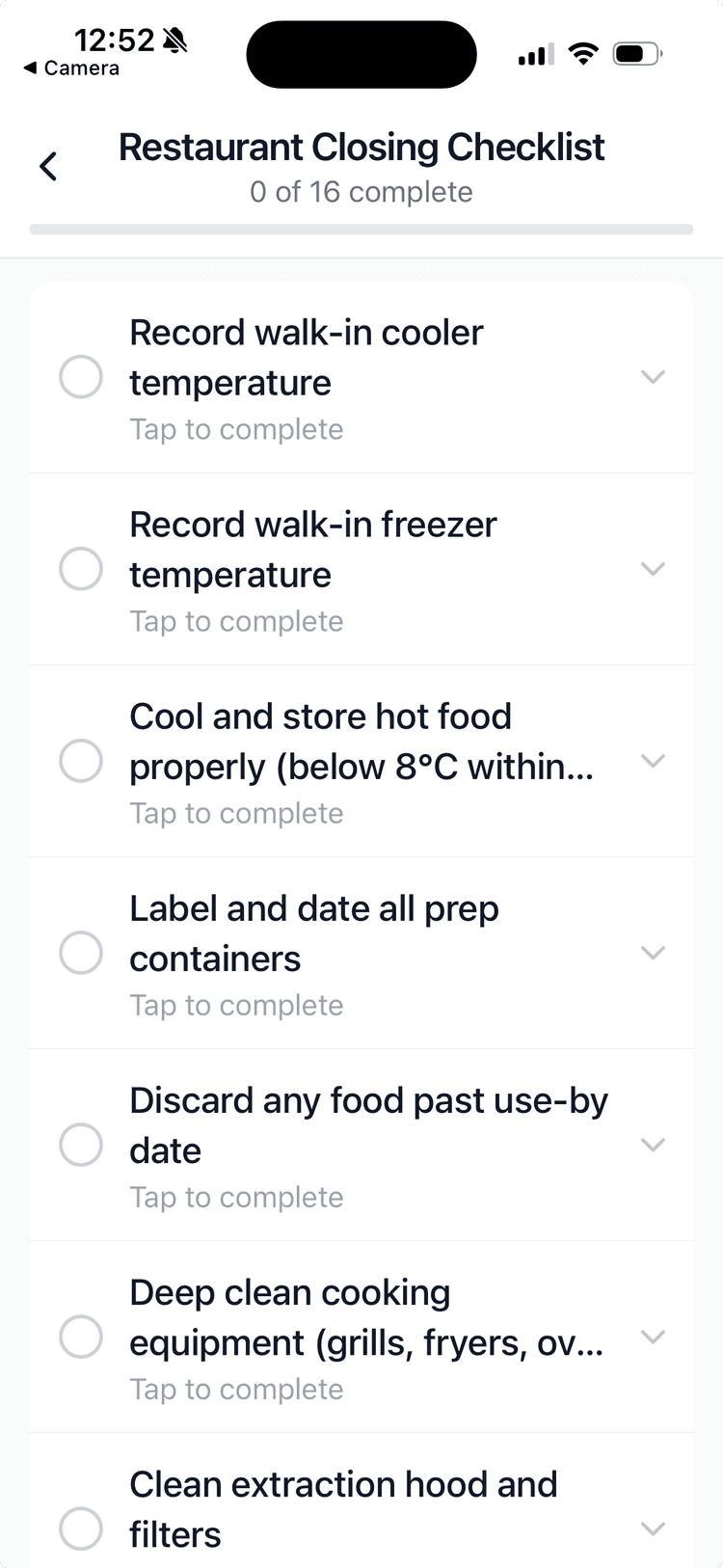This screenshot has height=1568, width=723.
Task: Tap the battery indicator
Action: pos(636,54)
